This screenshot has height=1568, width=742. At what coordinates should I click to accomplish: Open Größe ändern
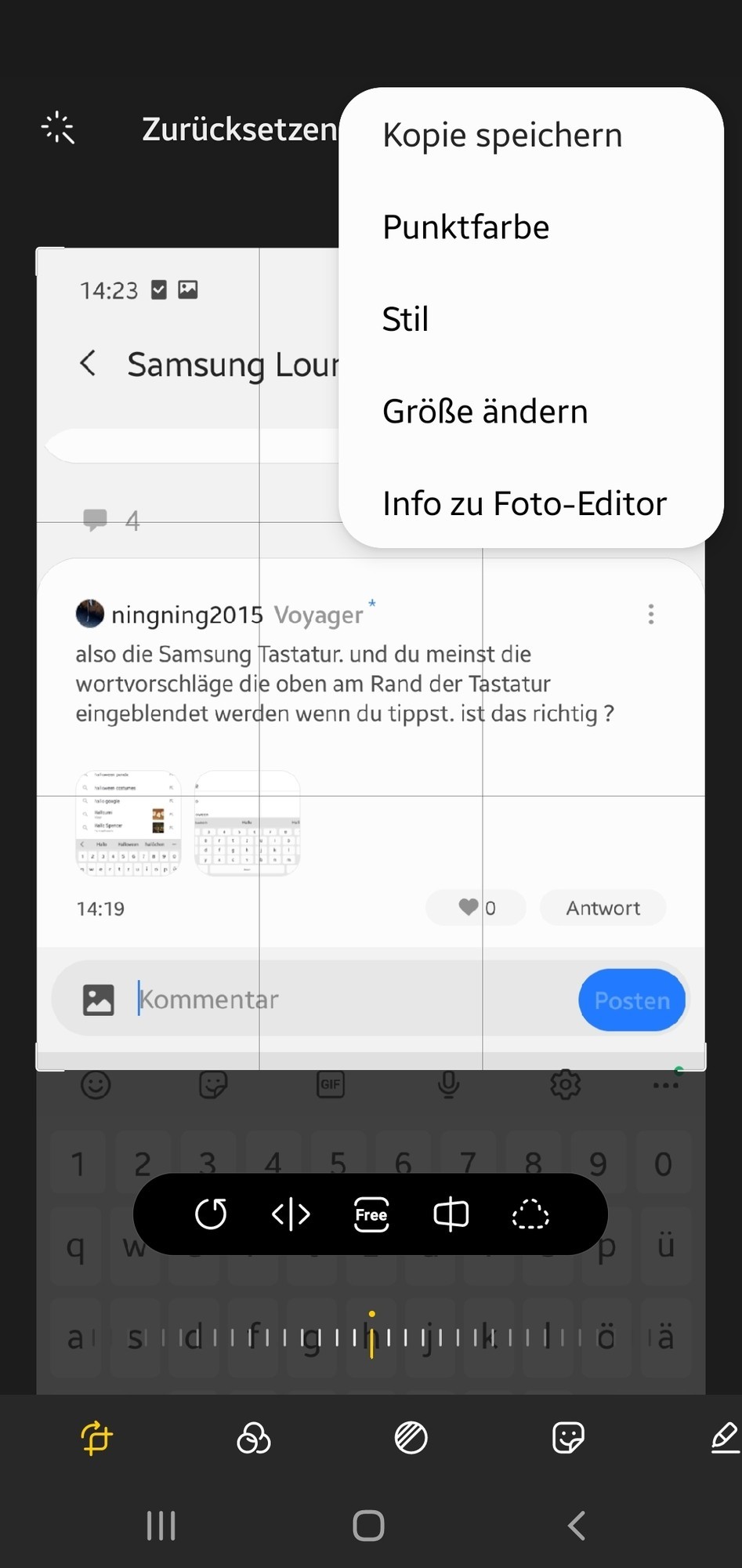coord(484,412)
